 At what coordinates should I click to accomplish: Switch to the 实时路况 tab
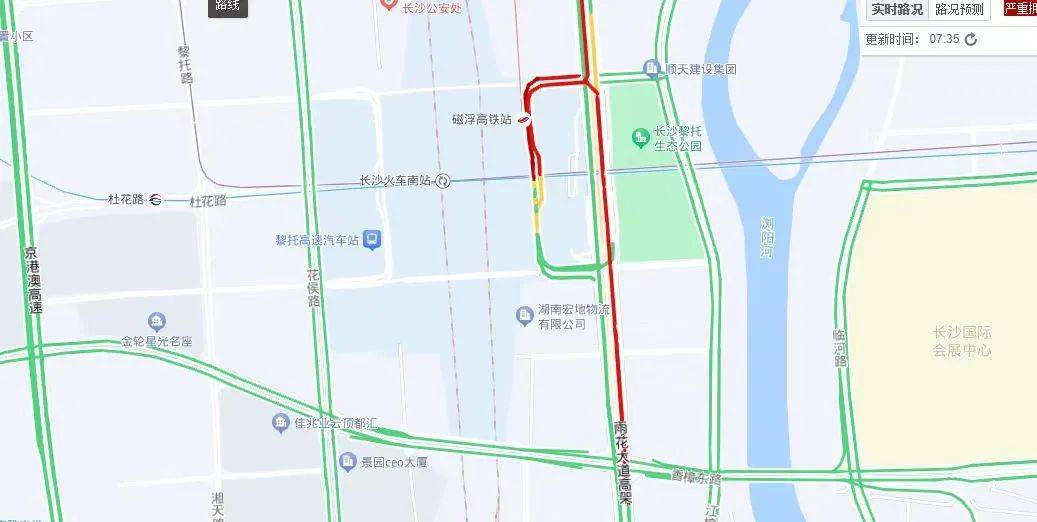896,10
